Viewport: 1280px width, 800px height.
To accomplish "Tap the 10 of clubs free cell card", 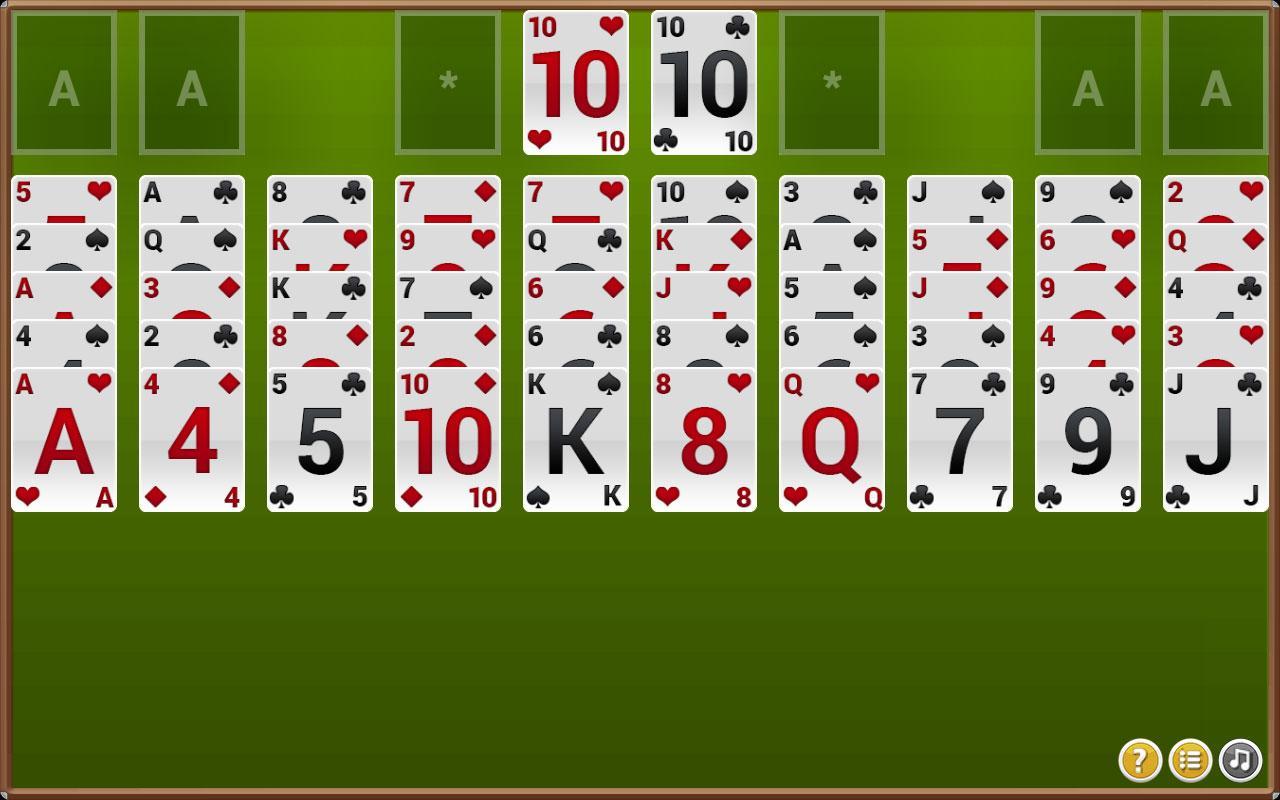I will (x=704, y=83).
